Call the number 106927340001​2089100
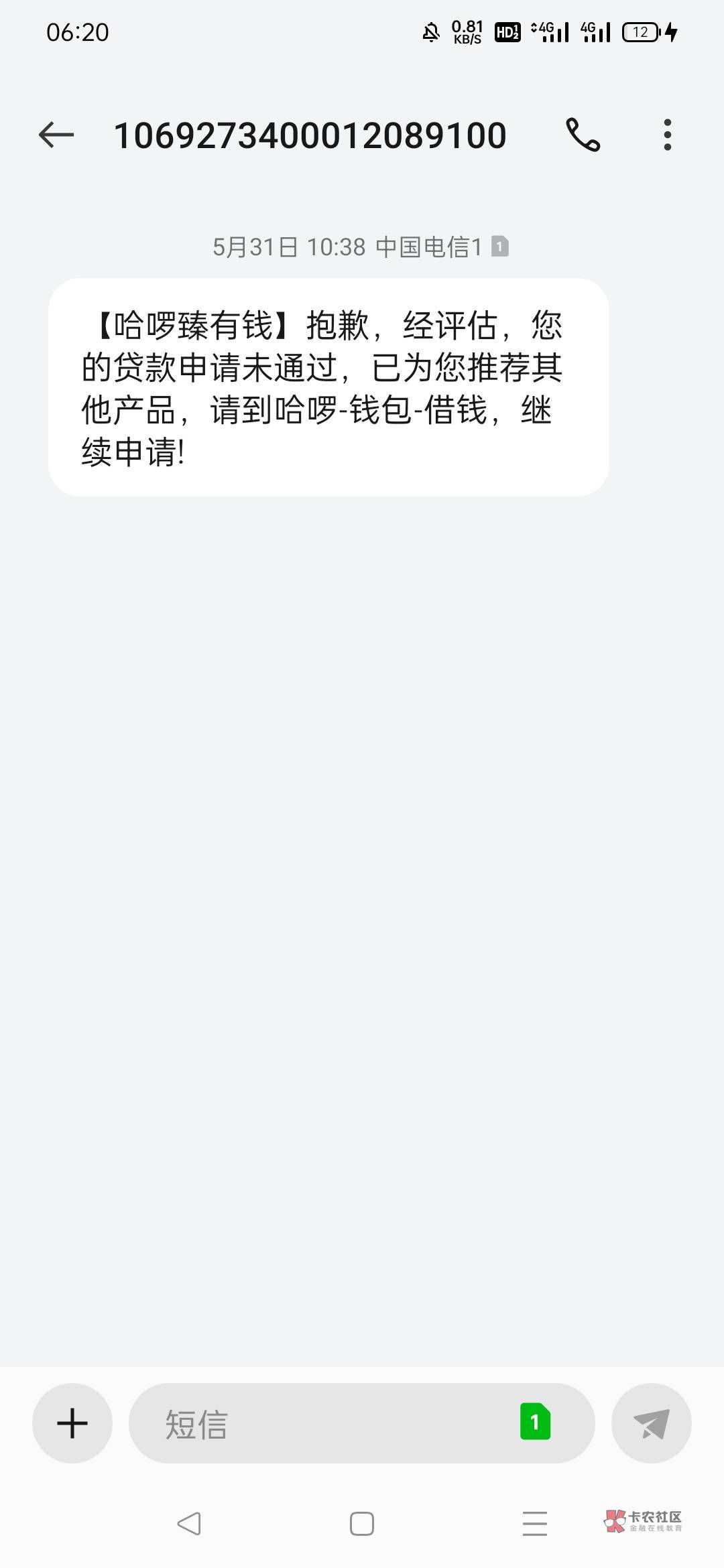Image resolution: width=724 pixels, height=1568 pixels. tap(583, 135)
